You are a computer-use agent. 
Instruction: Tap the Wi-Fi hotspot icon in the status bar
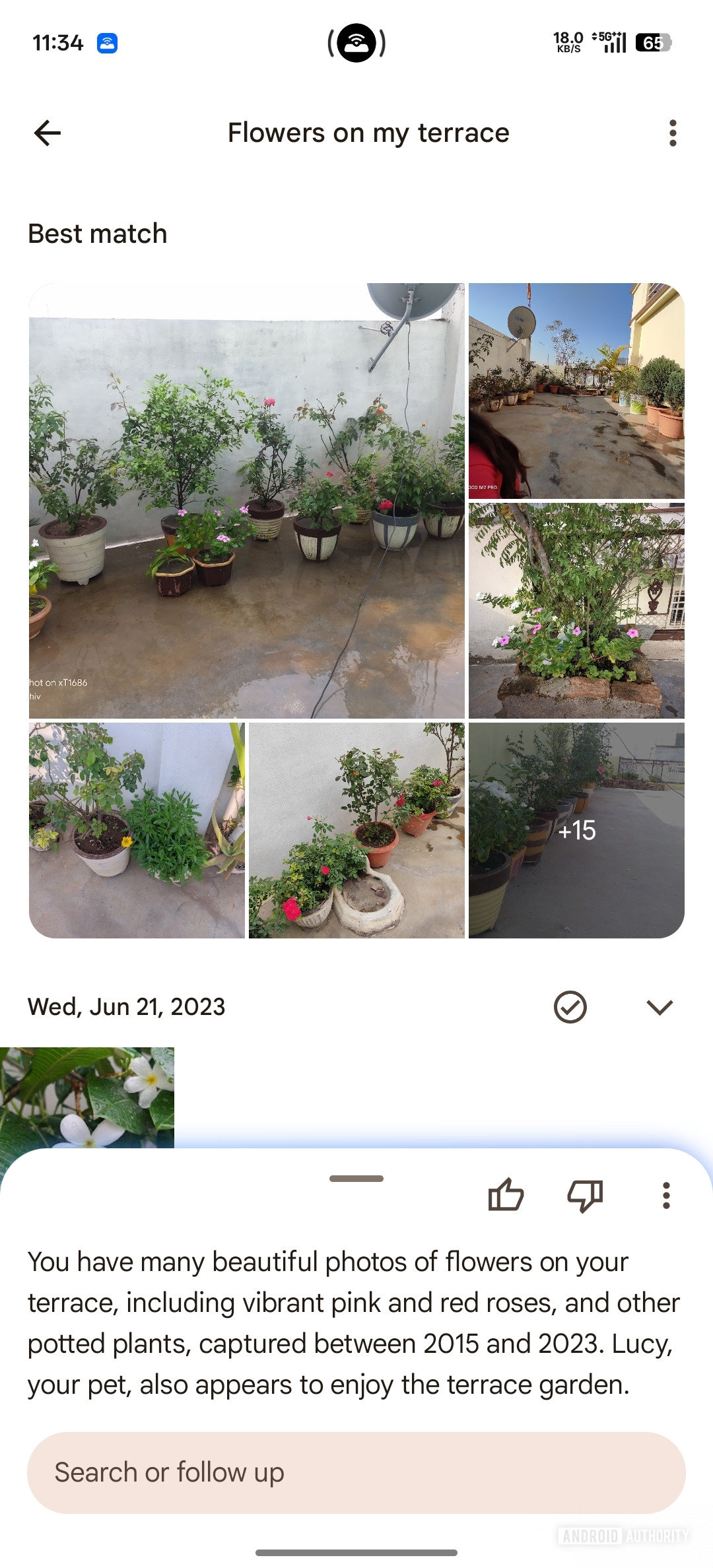point(356,42)
